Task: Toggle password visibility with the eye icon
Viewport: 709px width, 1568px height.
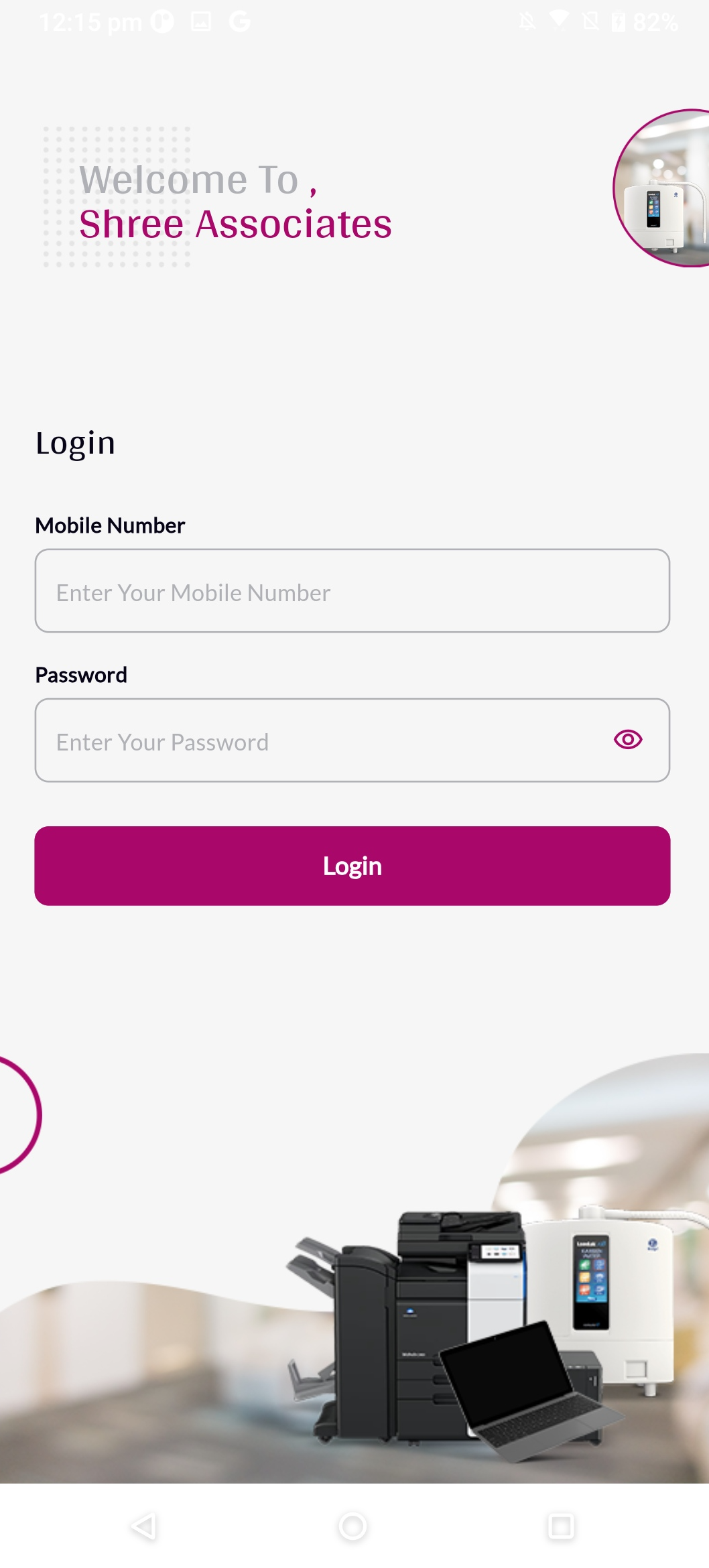Action: [627, 740]
